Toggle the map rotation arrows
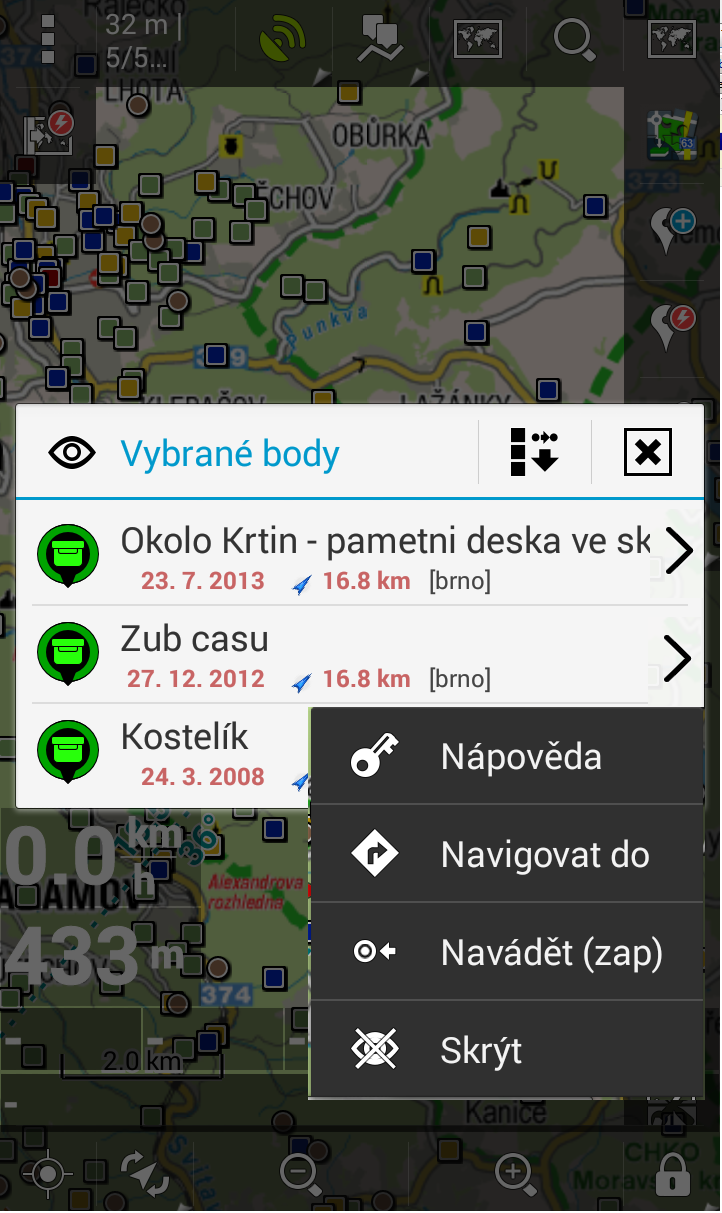Viewport: 722px width, 1213px height. tap(145, 1173)
